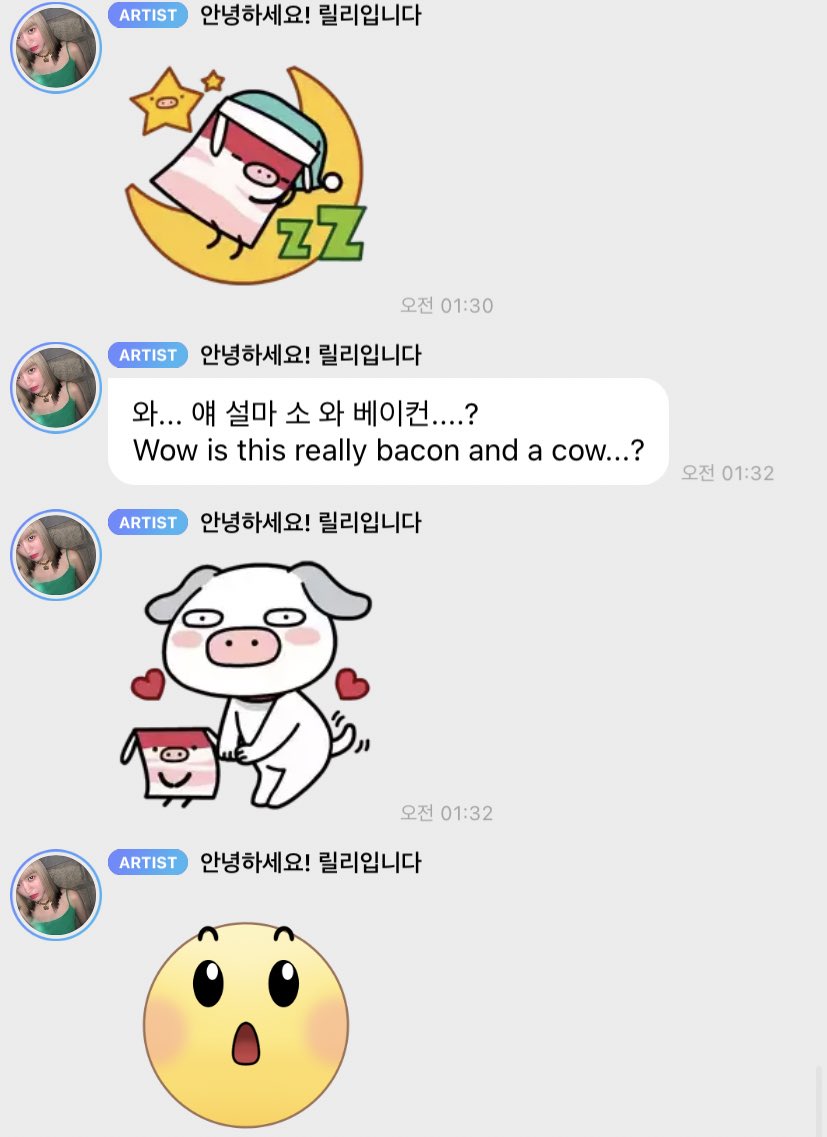Select the English translation line in the bubble
Image resolution: width=827 pixels, height=1137 pixels.
388,451
